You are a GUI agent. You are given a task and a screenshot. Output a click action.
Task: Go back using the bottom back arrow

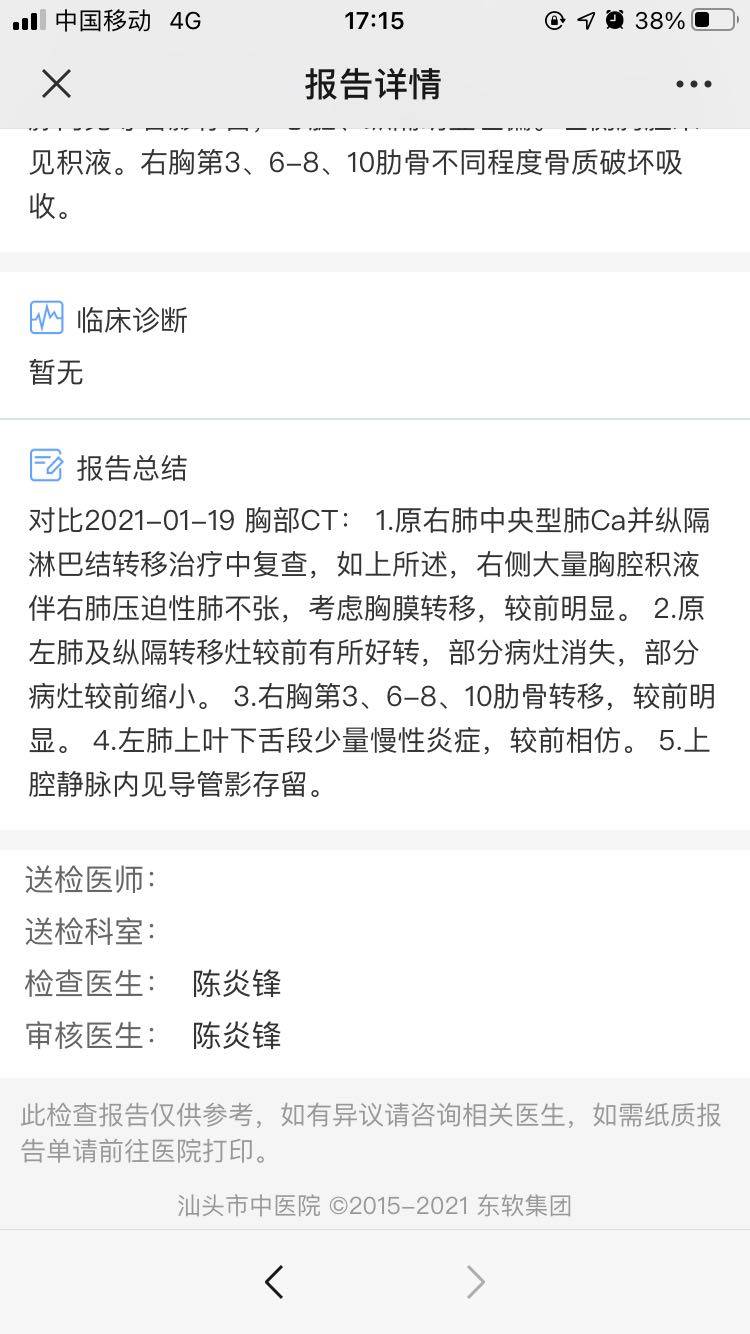pyautogui.click(x=274, y=1281)
